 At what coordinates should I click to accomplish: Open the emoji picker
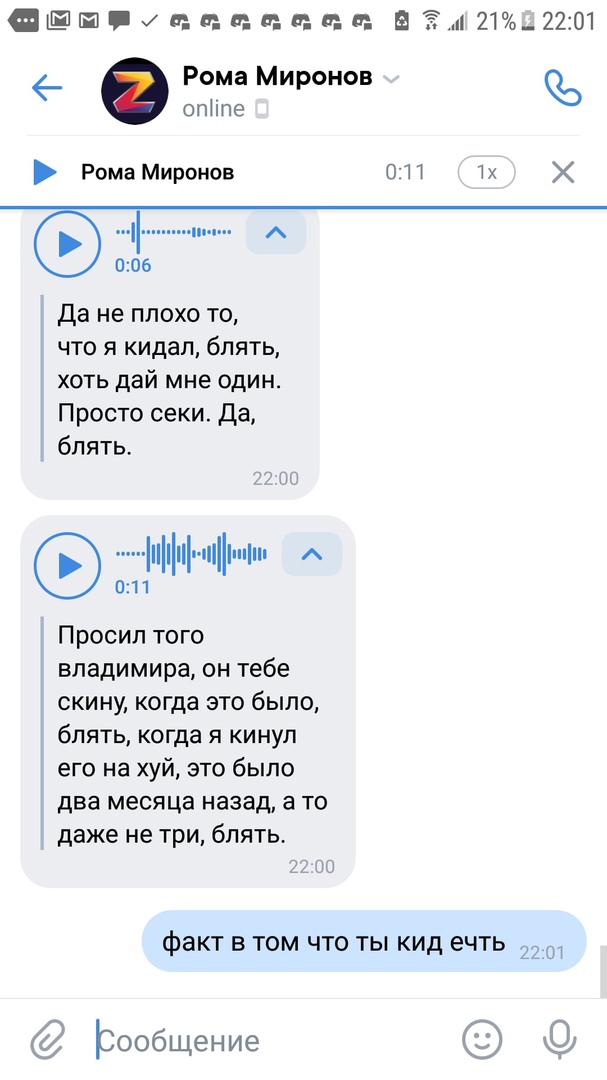pos(482,1040)
